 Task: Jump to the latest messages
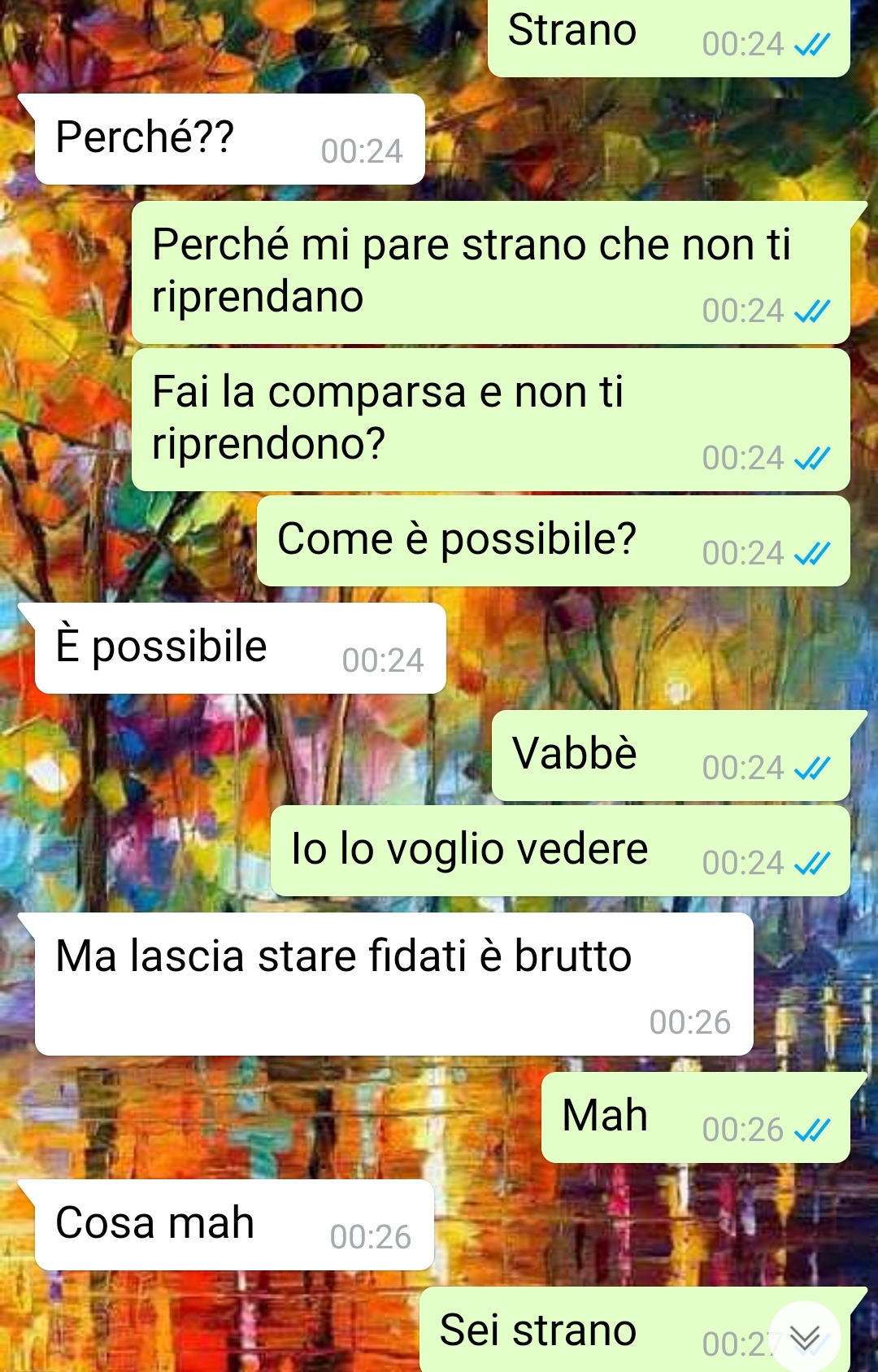click(x=805, y=1336)
